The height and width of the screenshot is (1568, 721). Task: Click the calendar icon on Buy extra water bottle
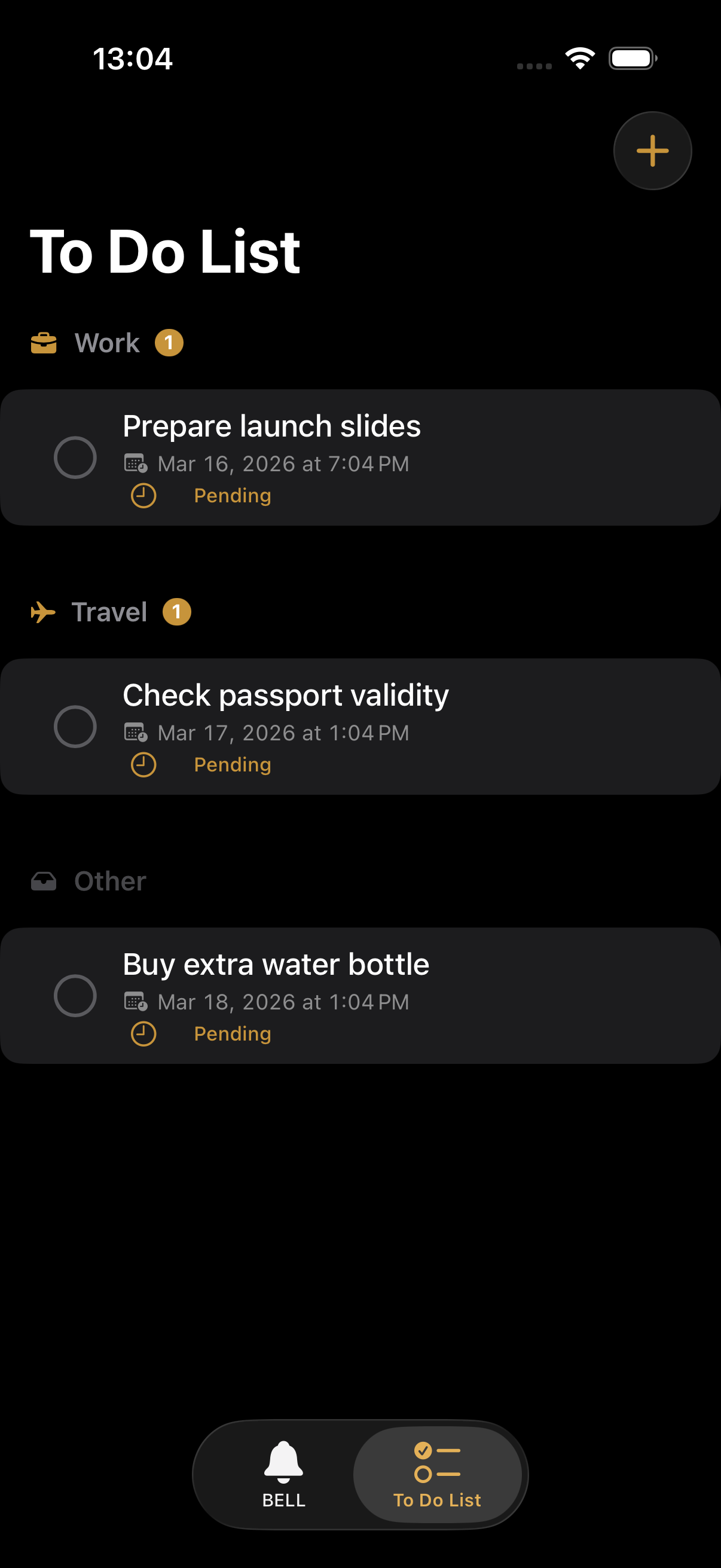coord(135,1001)
